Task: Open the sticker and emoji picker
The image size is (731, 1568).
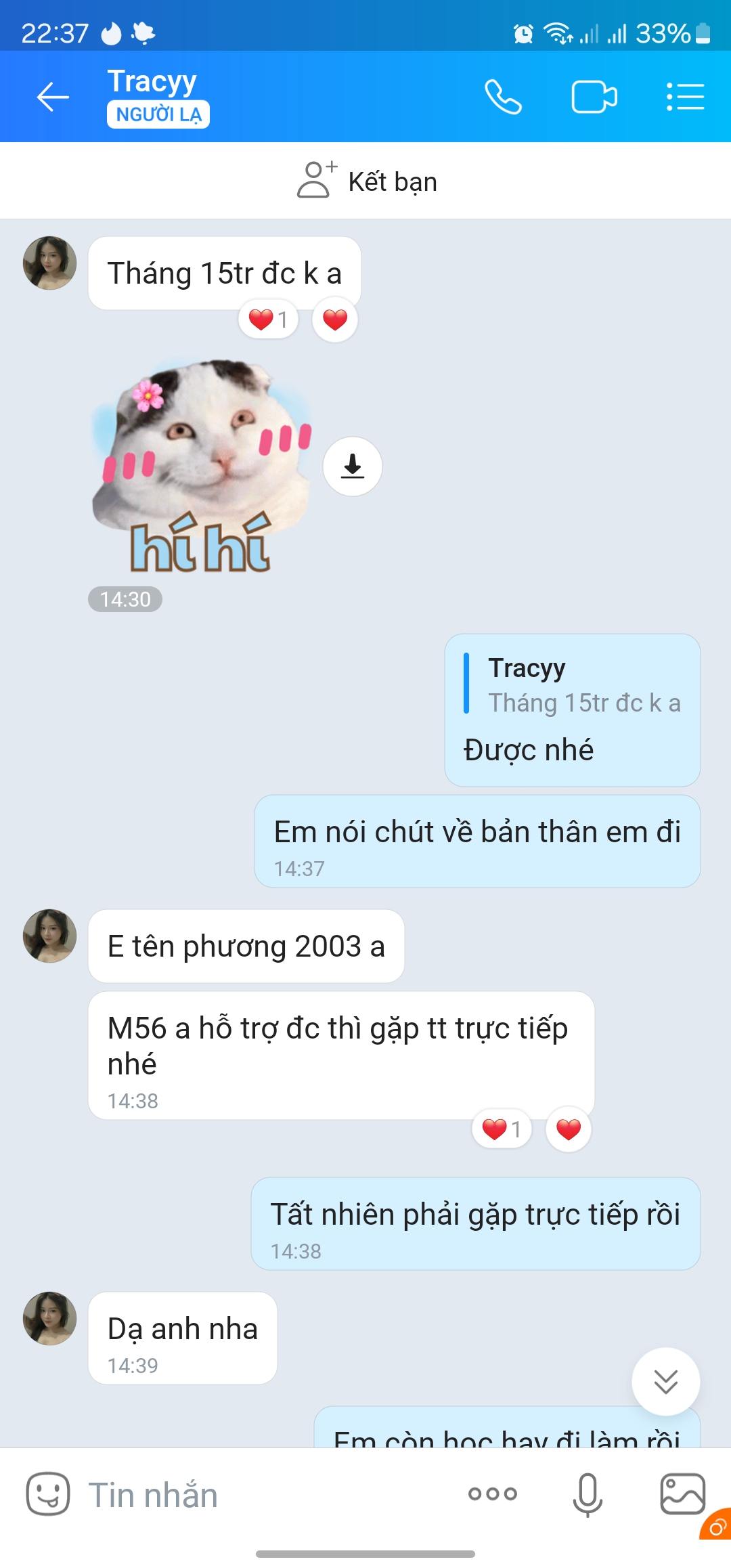Action: [47, 1494]
